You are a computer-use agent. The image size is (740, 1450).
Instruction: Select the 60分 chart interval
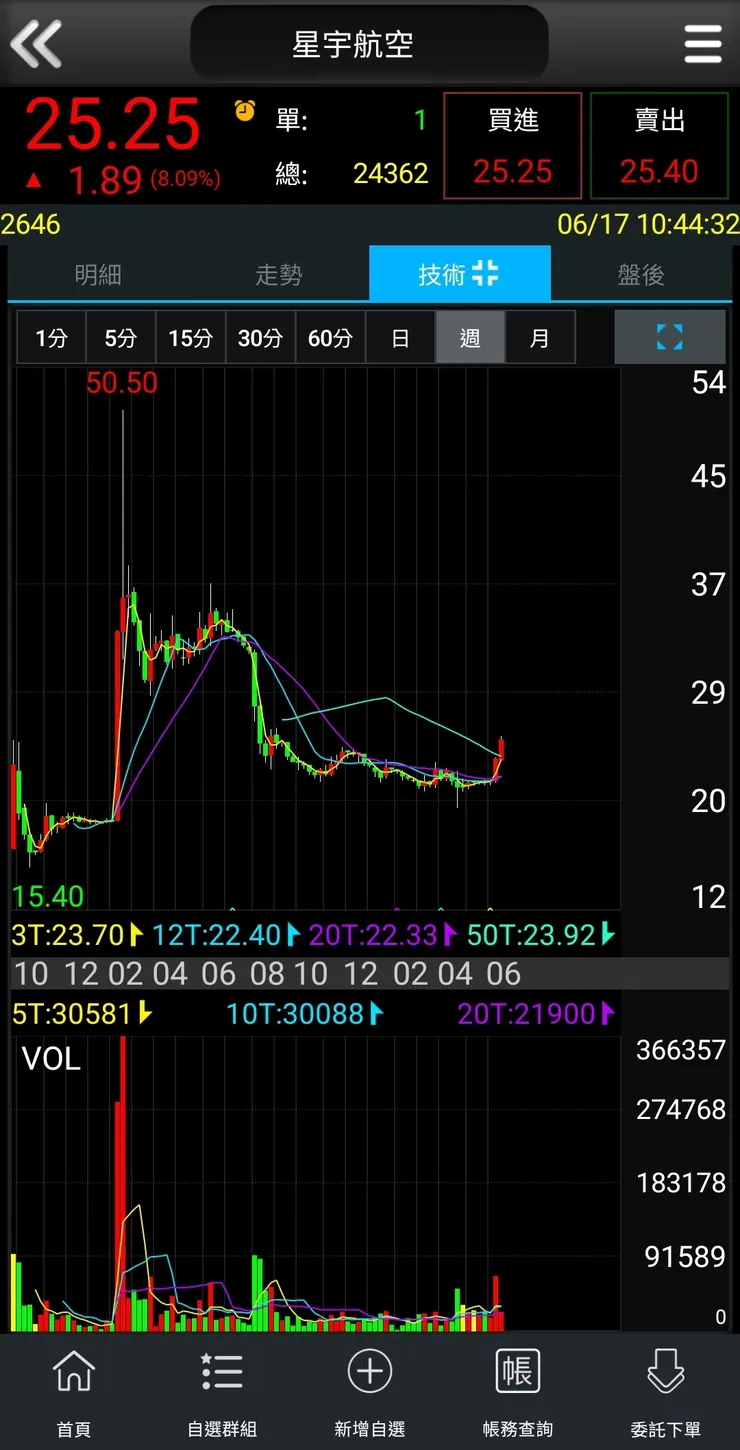tap(330, 338)
